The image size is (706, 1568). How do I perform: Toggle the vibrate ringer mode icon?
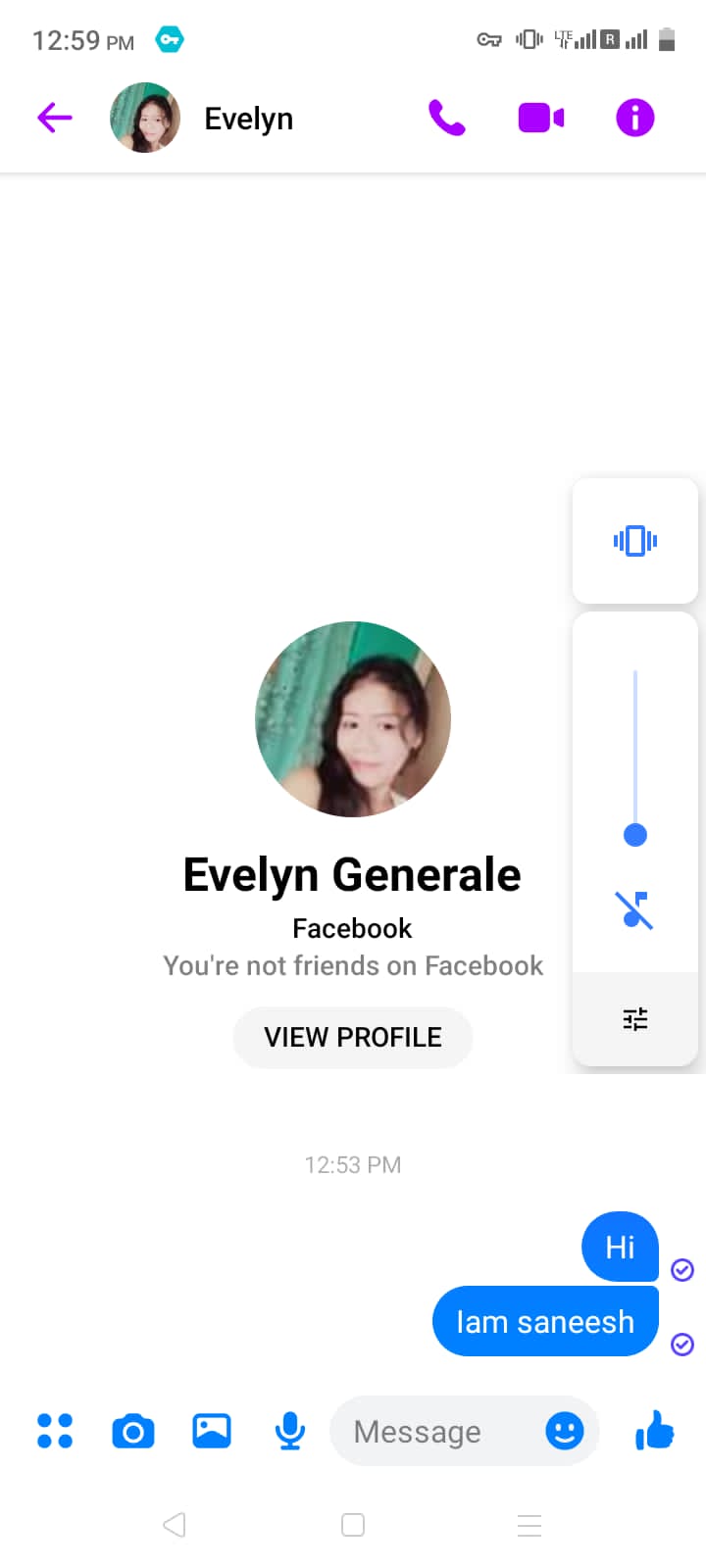click(635, 541)
